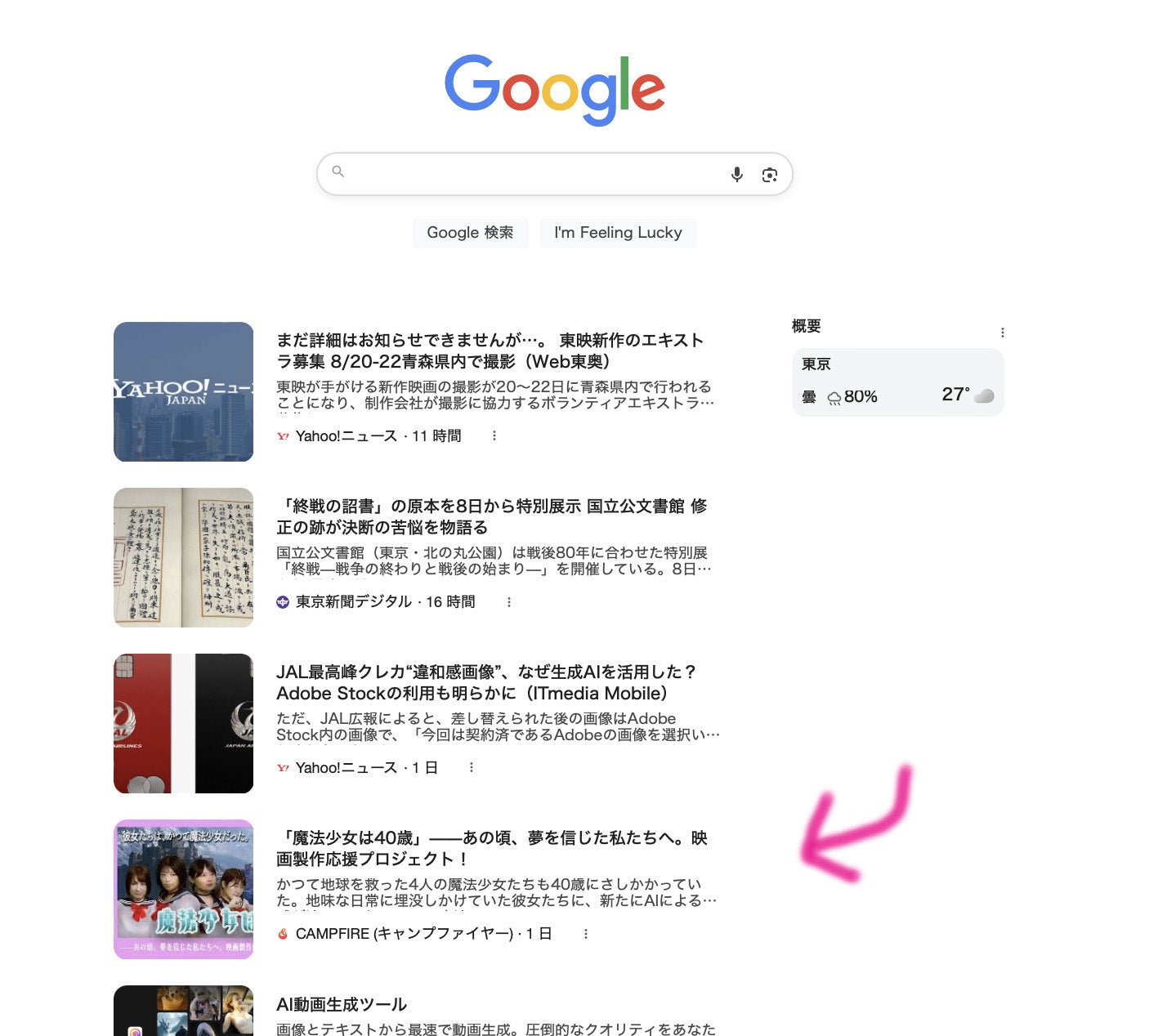Start voice search with microphone icon

point(736,175)
